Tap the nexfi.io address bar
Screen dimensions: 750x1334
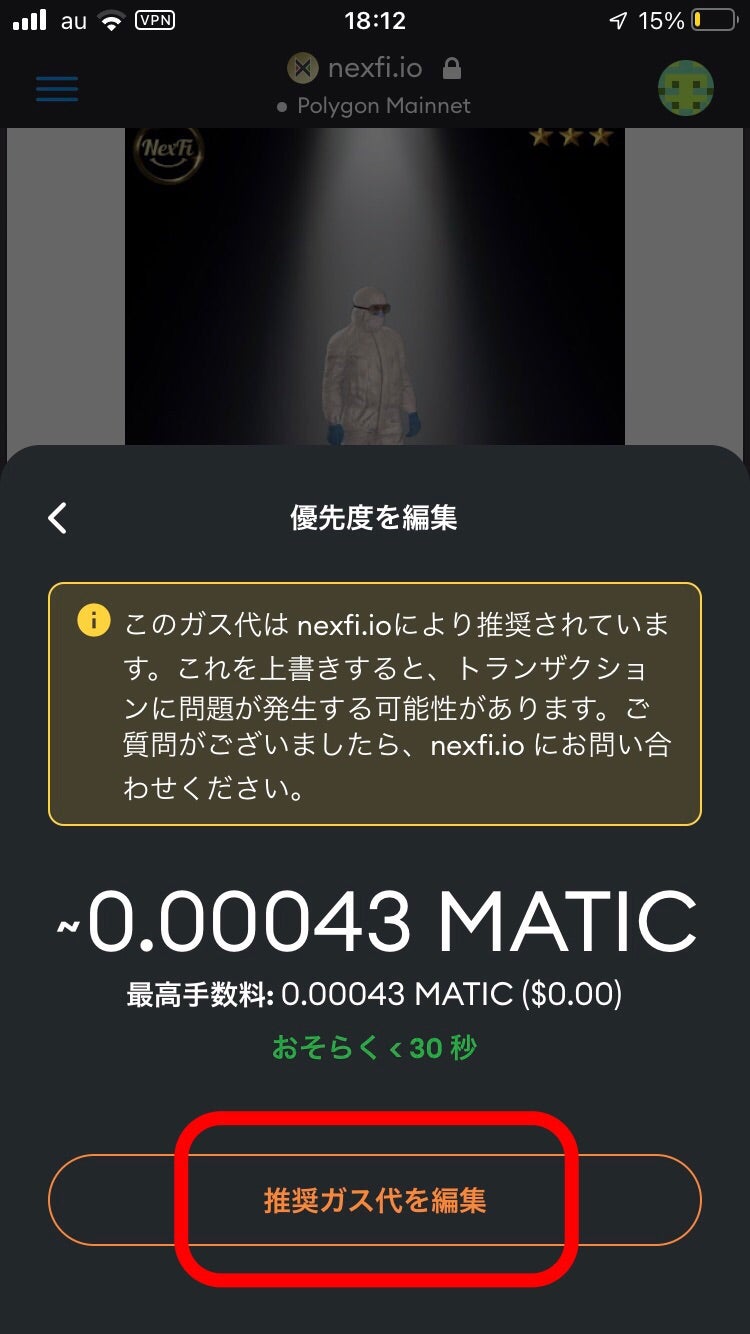(374, 69)
